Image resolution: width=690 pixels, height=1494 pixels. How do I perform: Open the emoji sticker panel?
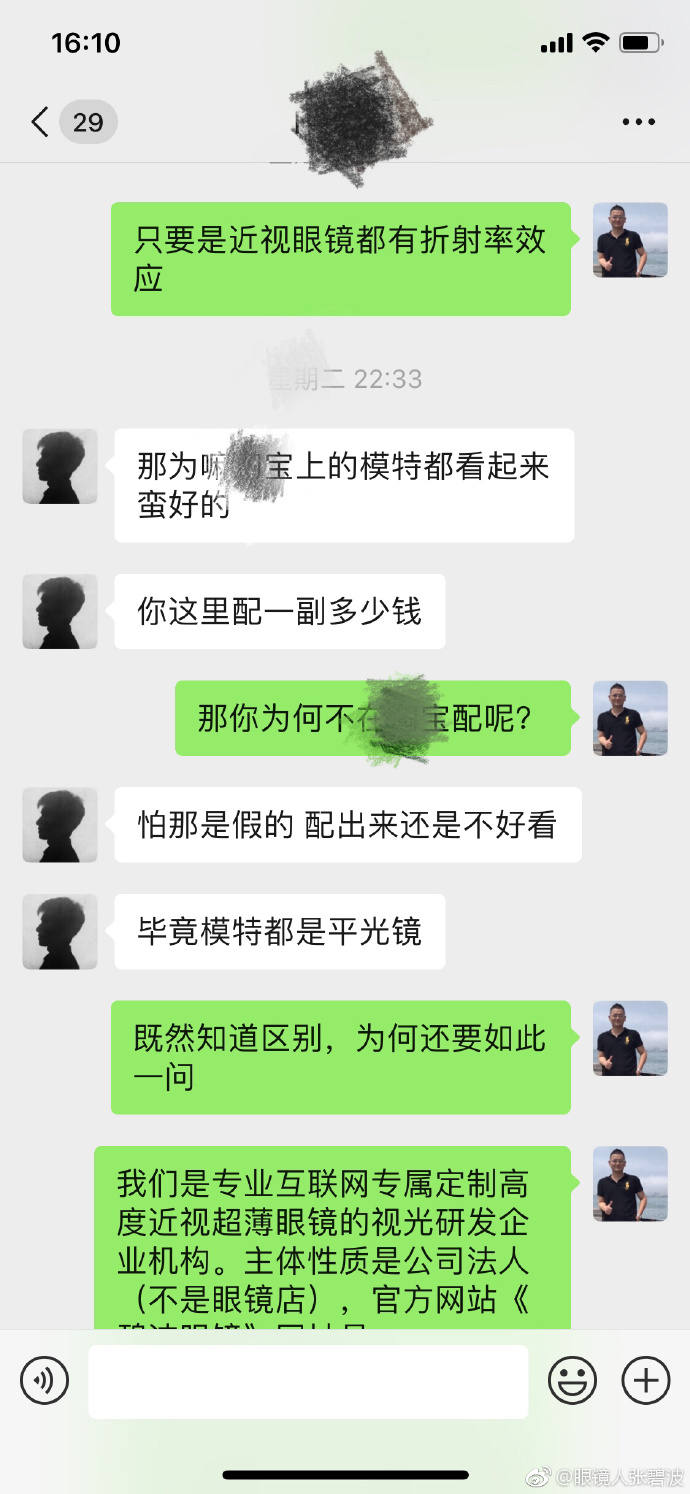572,1381
